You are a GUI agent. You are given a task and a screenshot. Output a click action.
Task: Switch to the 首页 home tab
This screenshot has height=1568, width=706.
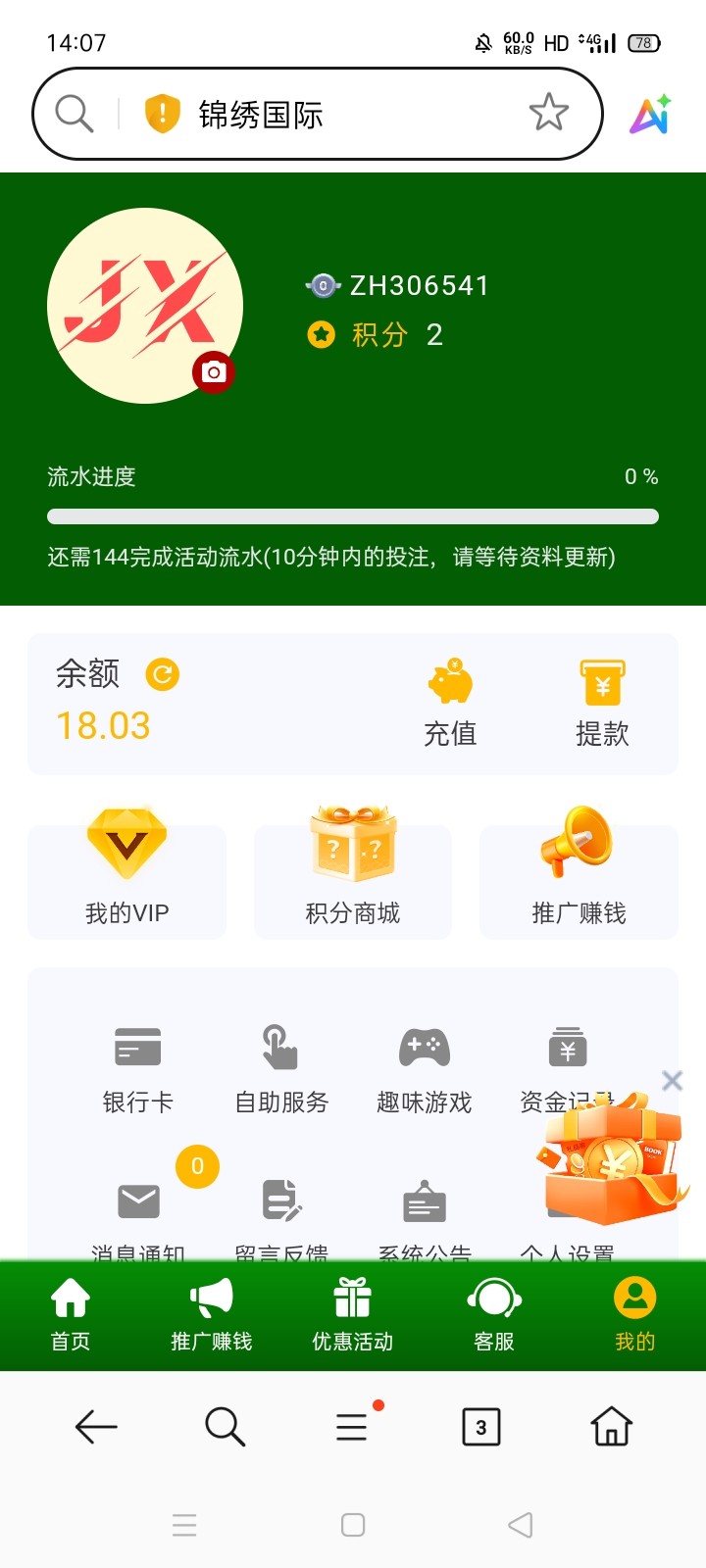point(71,1315)
